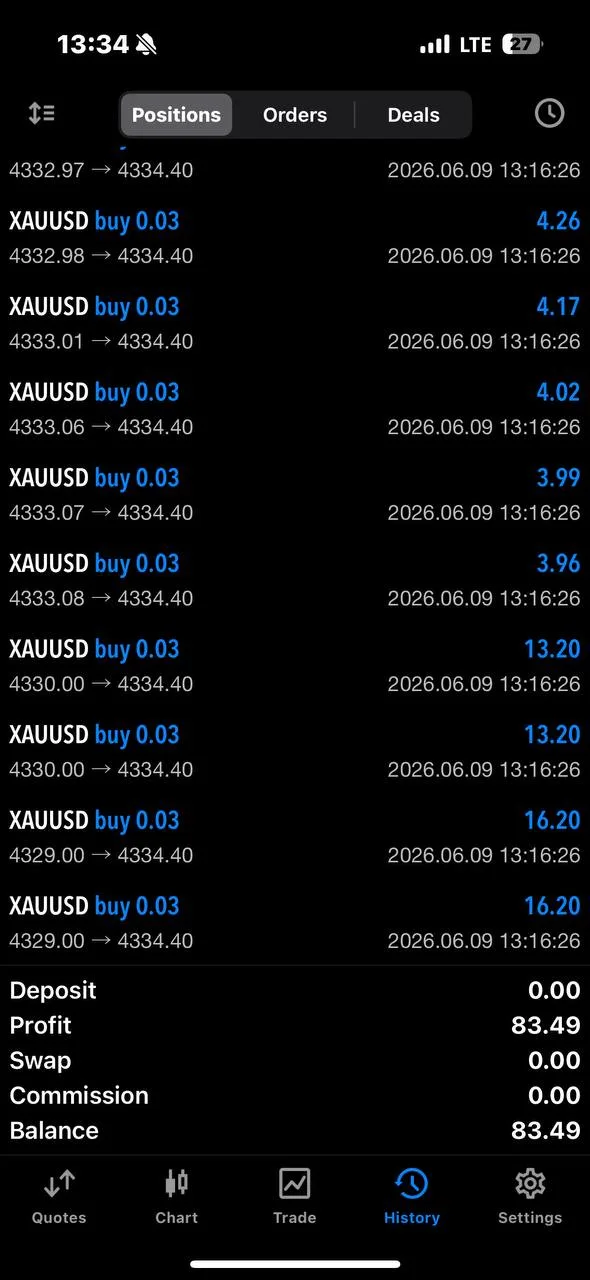
Task: Expand the XAUUSD position with profit 3.96
Action: click(x=295, y=580)
